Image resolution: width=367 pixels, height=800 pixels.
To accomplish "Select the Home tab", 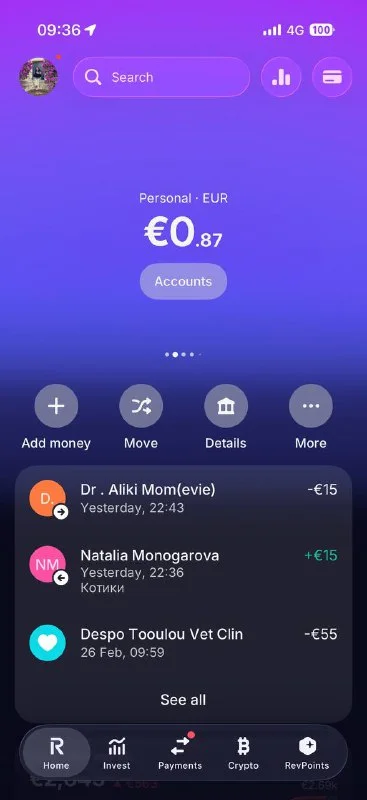I will [x=56, y=753].
